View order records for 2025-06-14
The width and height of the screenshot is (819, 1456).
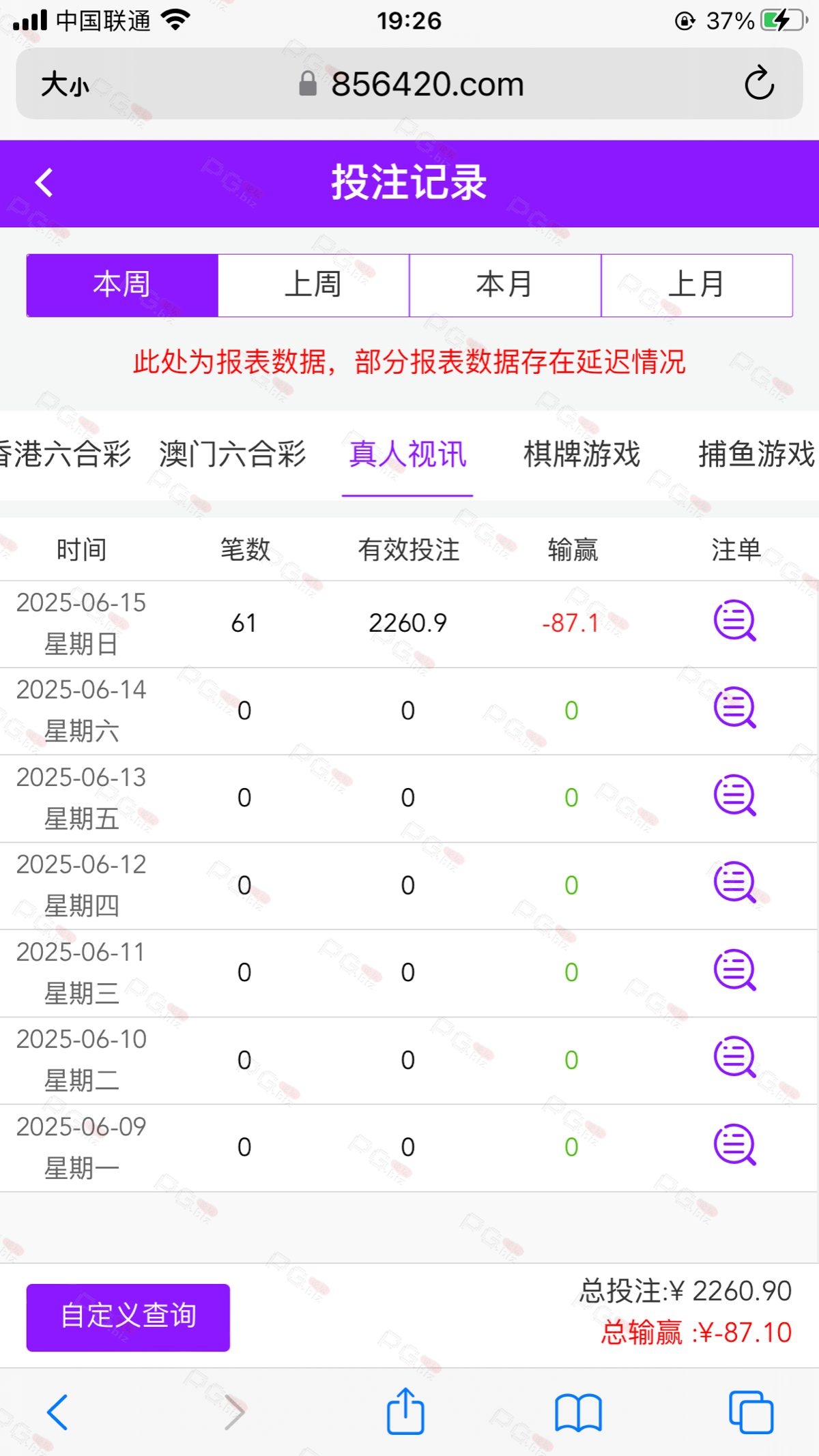pos(735,710)
